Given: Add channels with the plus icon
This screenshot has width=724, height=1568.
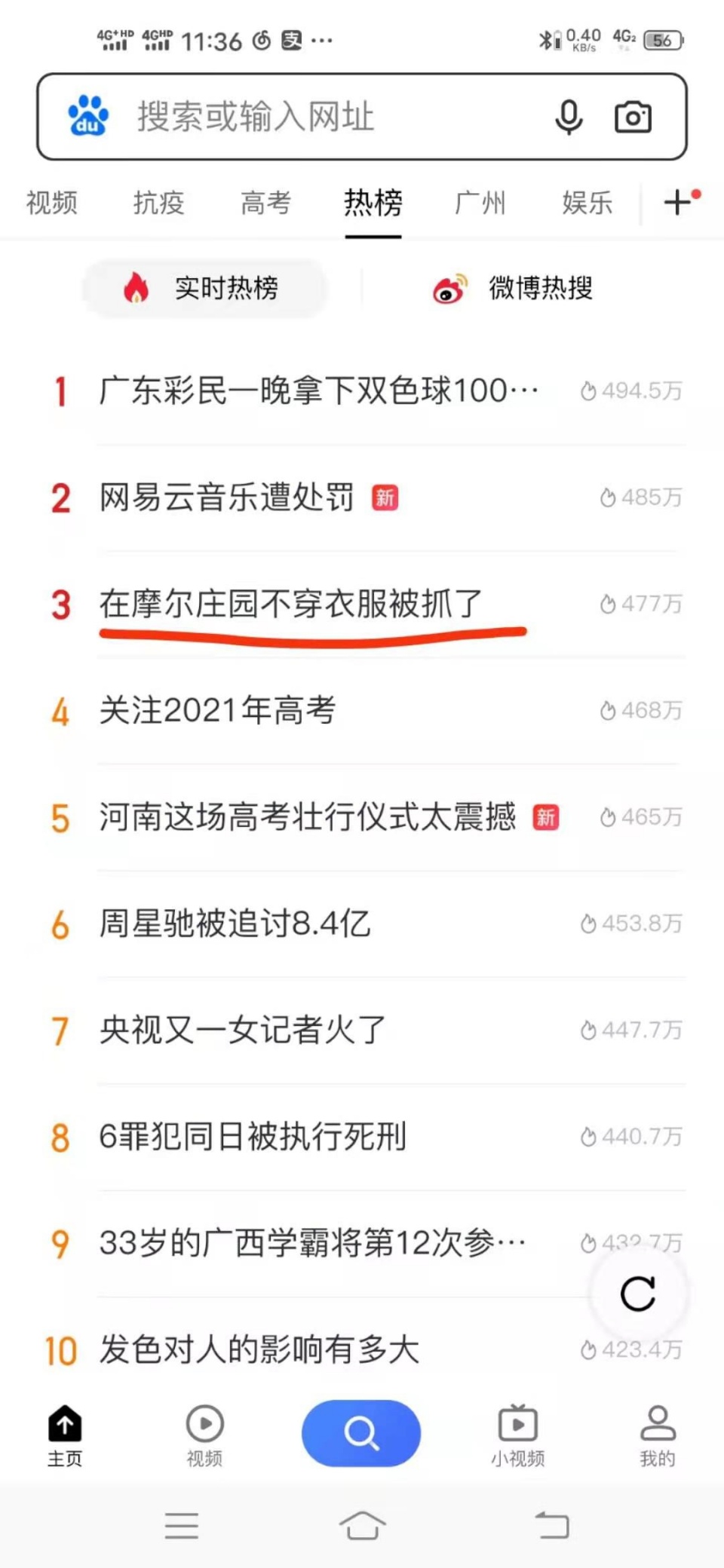Looking at the screenshot, I should [x=678, y=202].
